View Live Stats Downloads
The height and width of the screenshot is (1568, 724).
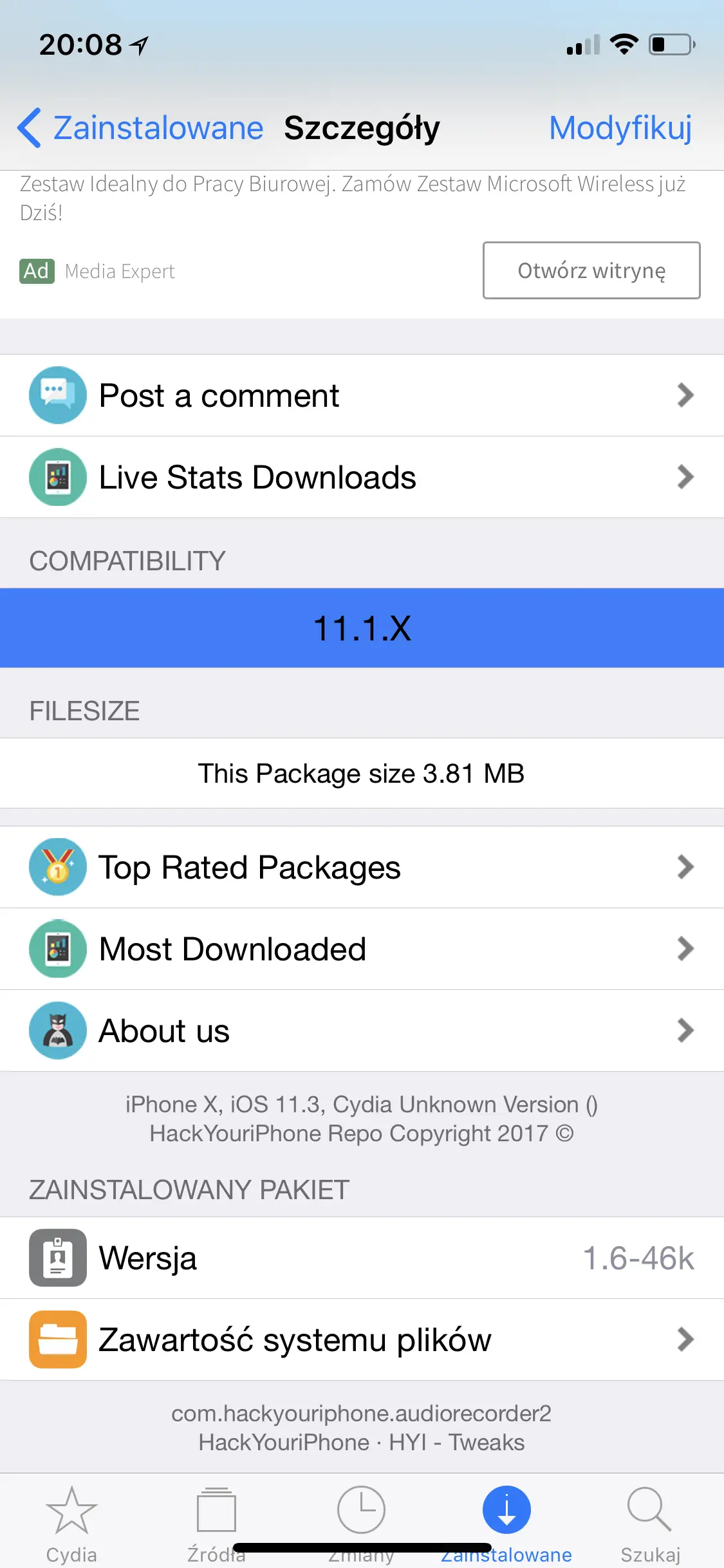(x=362, y=477)
